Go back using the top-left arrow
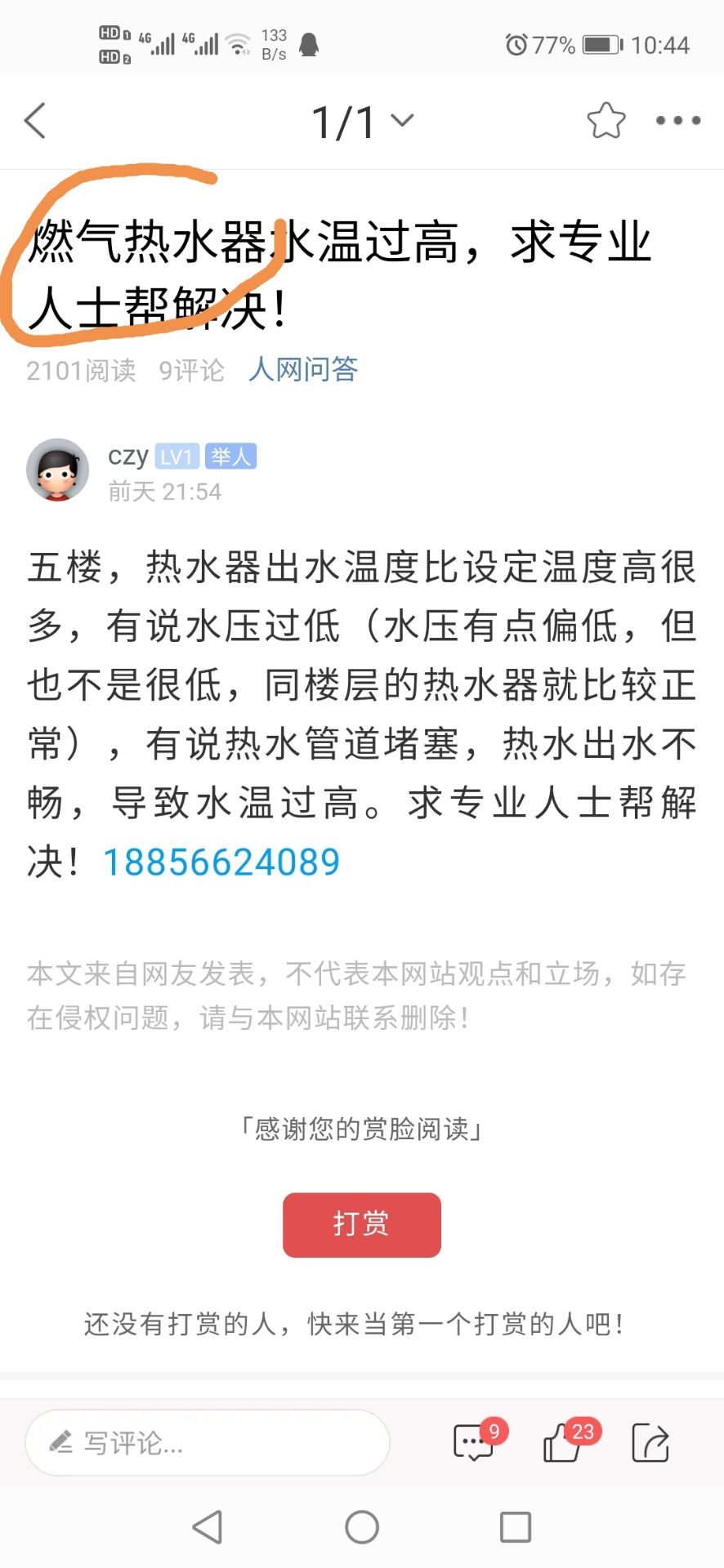724x1568 pixels. [35, 121]
